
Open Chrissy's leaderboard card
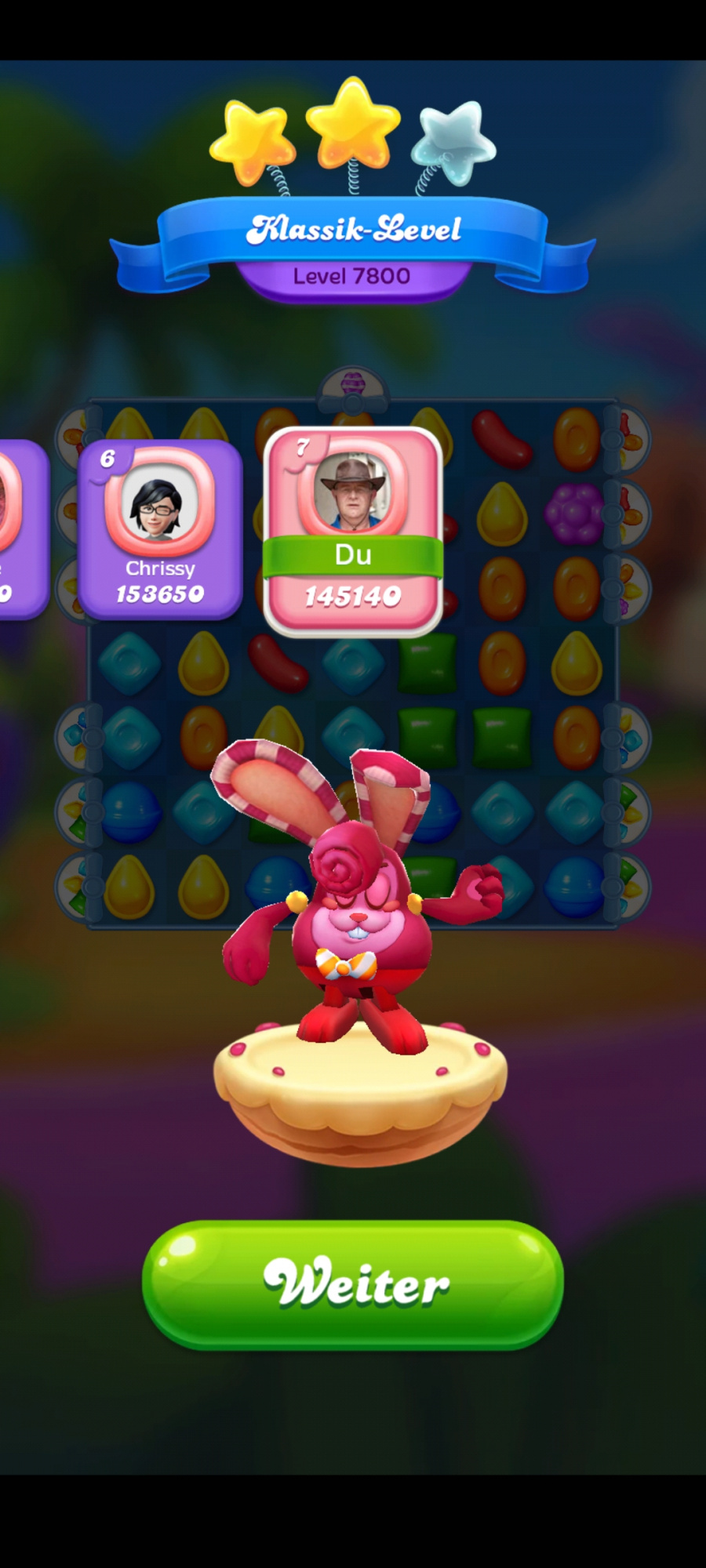click(160, 530)
